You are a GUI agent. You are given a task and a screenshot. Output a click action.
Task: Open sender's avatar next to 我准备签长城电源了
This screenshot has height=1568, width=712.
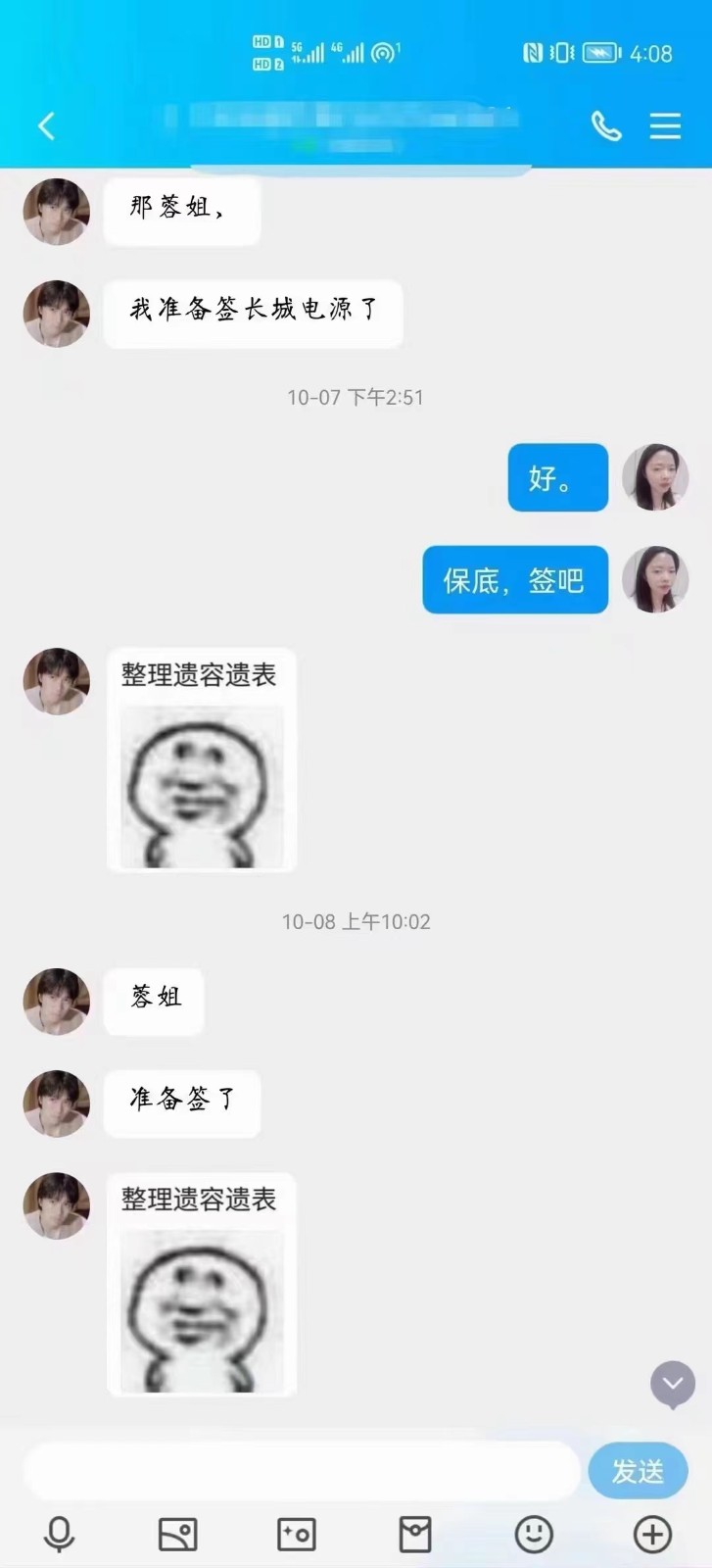57,314
